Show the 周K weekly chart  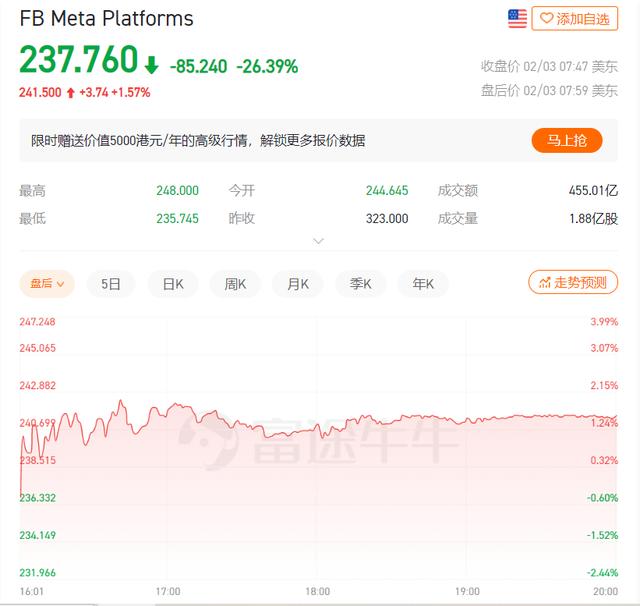pyautogui.click(x=235, y=284)
